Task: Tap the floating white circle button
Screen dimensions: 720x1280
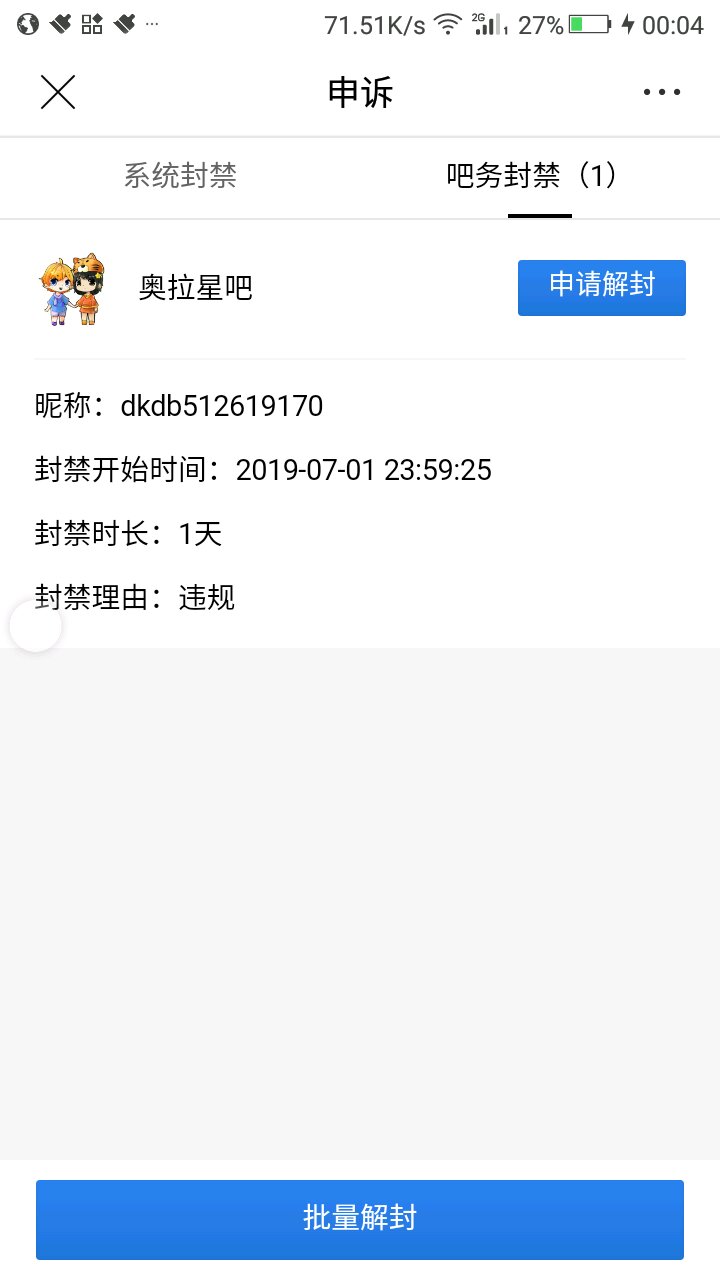Action: tap(36, 627)
